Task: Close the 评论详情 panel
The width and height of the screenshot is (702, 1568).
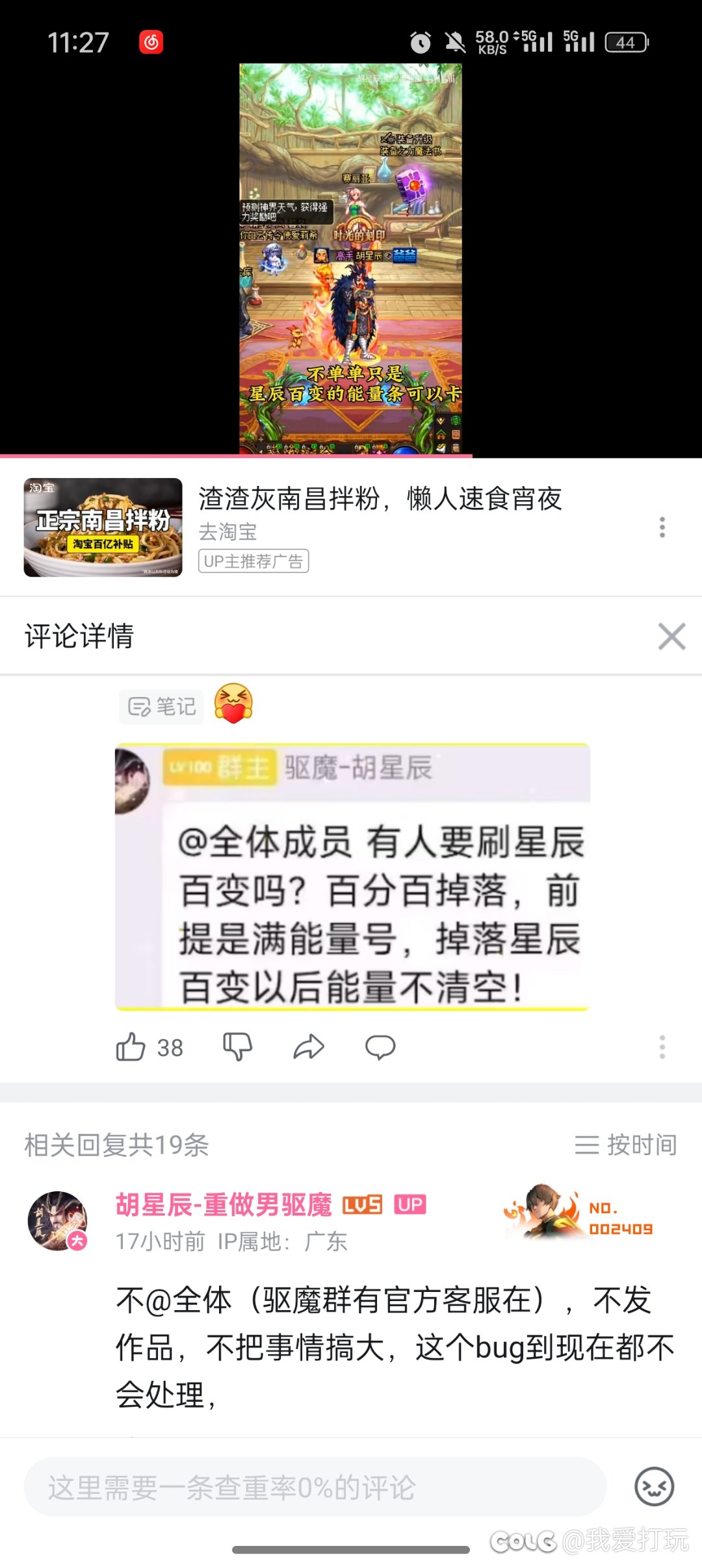Action: (671, 636)
